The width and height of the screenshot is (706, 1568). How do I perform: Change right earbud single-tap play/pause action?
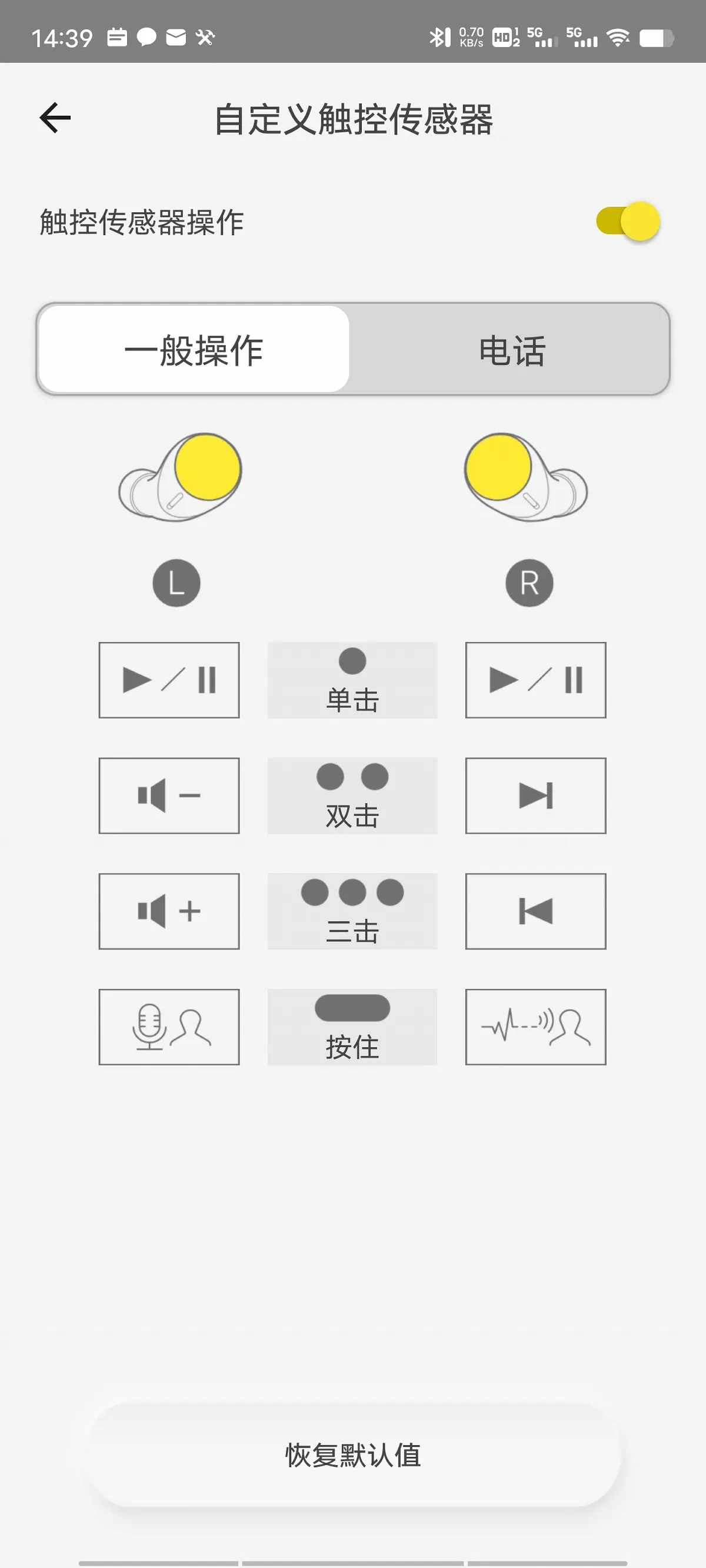coord(535,680)
